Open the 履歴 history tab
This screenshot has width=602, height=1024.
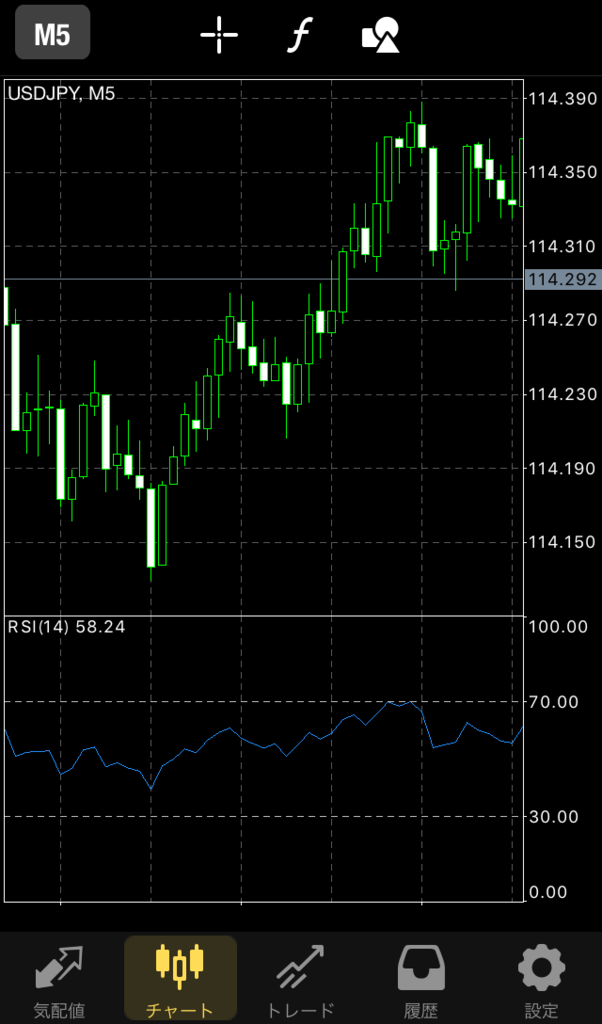[x=421, y=979]
